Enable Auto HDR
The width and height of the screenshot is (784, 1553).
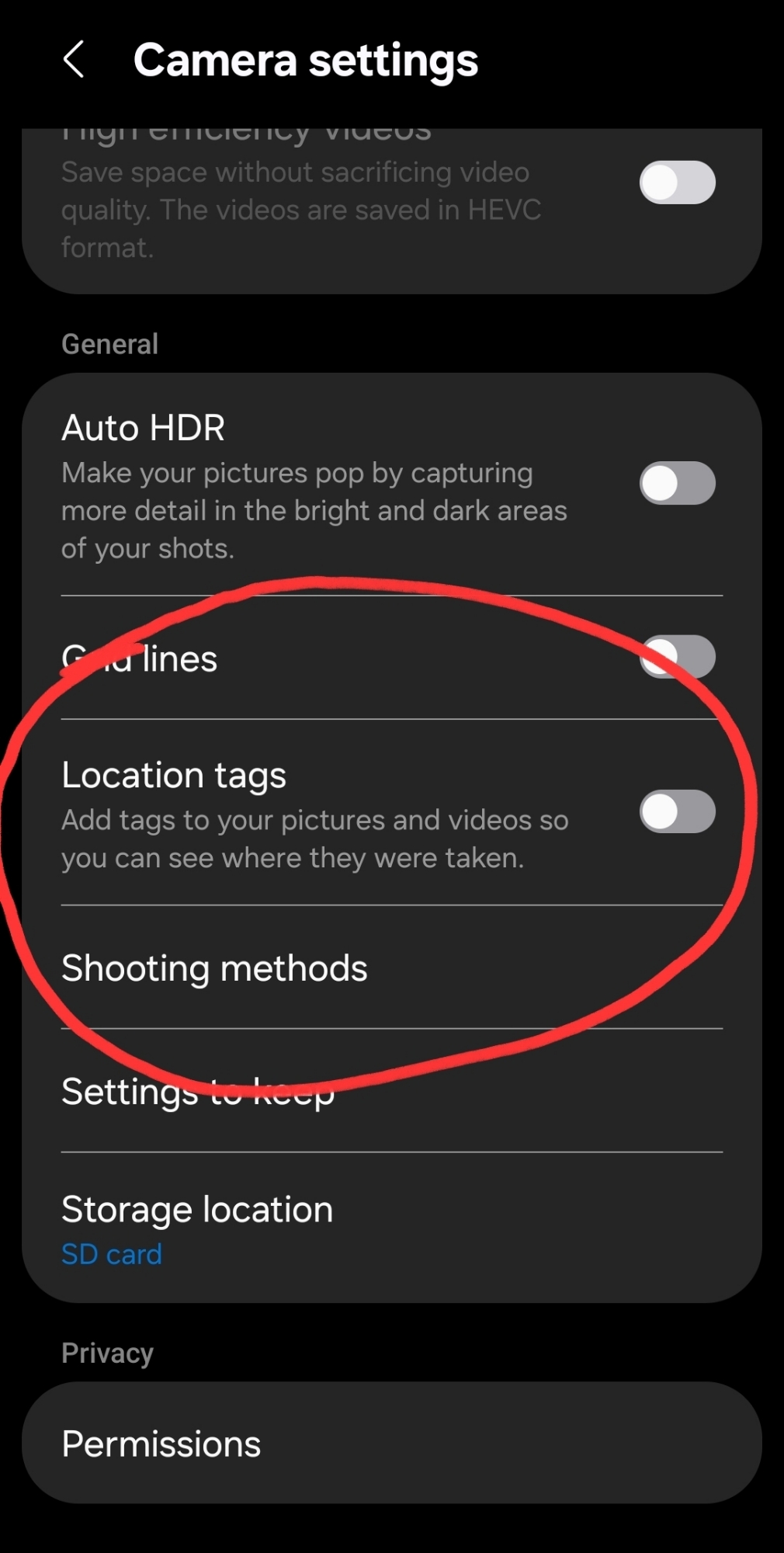(677, 483)
